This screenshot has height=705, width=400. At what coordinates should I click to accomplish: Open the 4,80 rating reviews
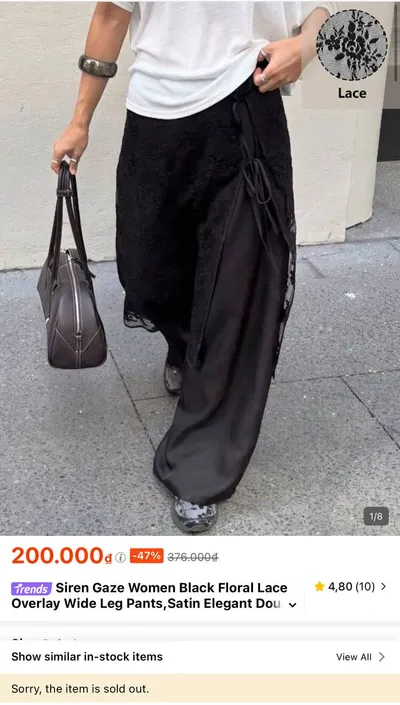pyautogui.click(x=350, y=586)
